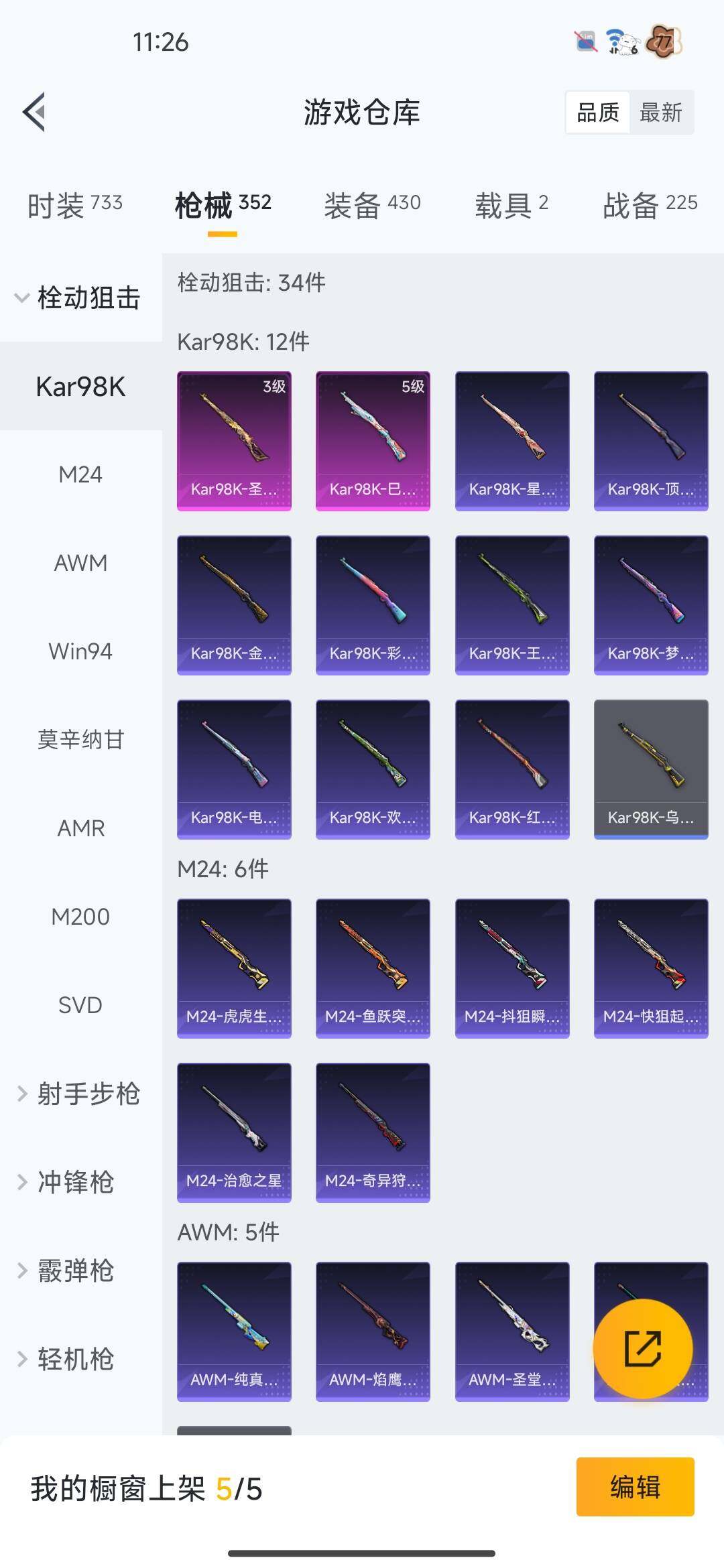The width and height of the screenshot is (724, 1568).
Task: Edit my showcase with 编辑
Action: tap(635, 1486)
